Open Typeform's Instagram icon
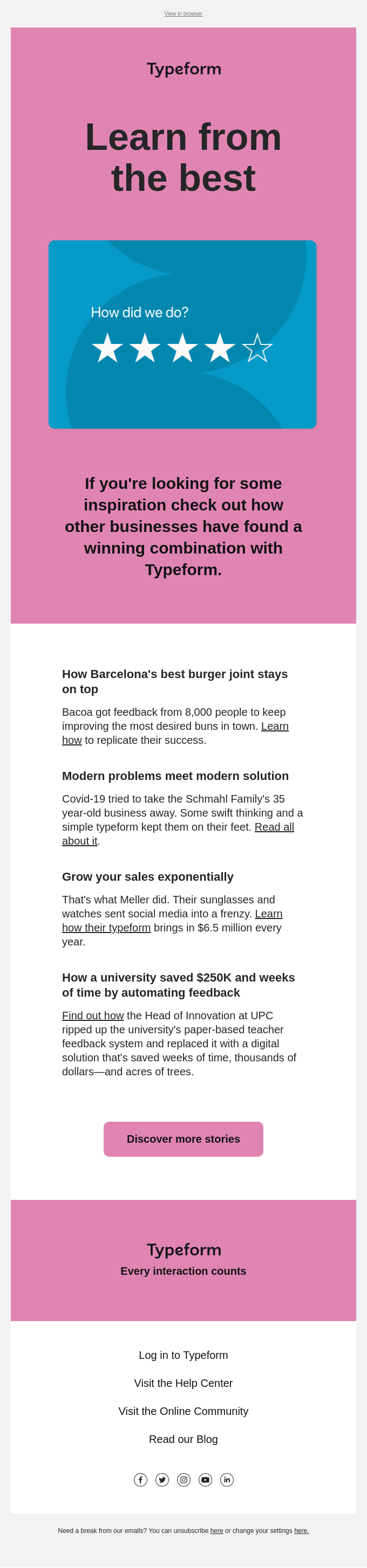Screen dimensions: 367x1568 [183, 1480]
